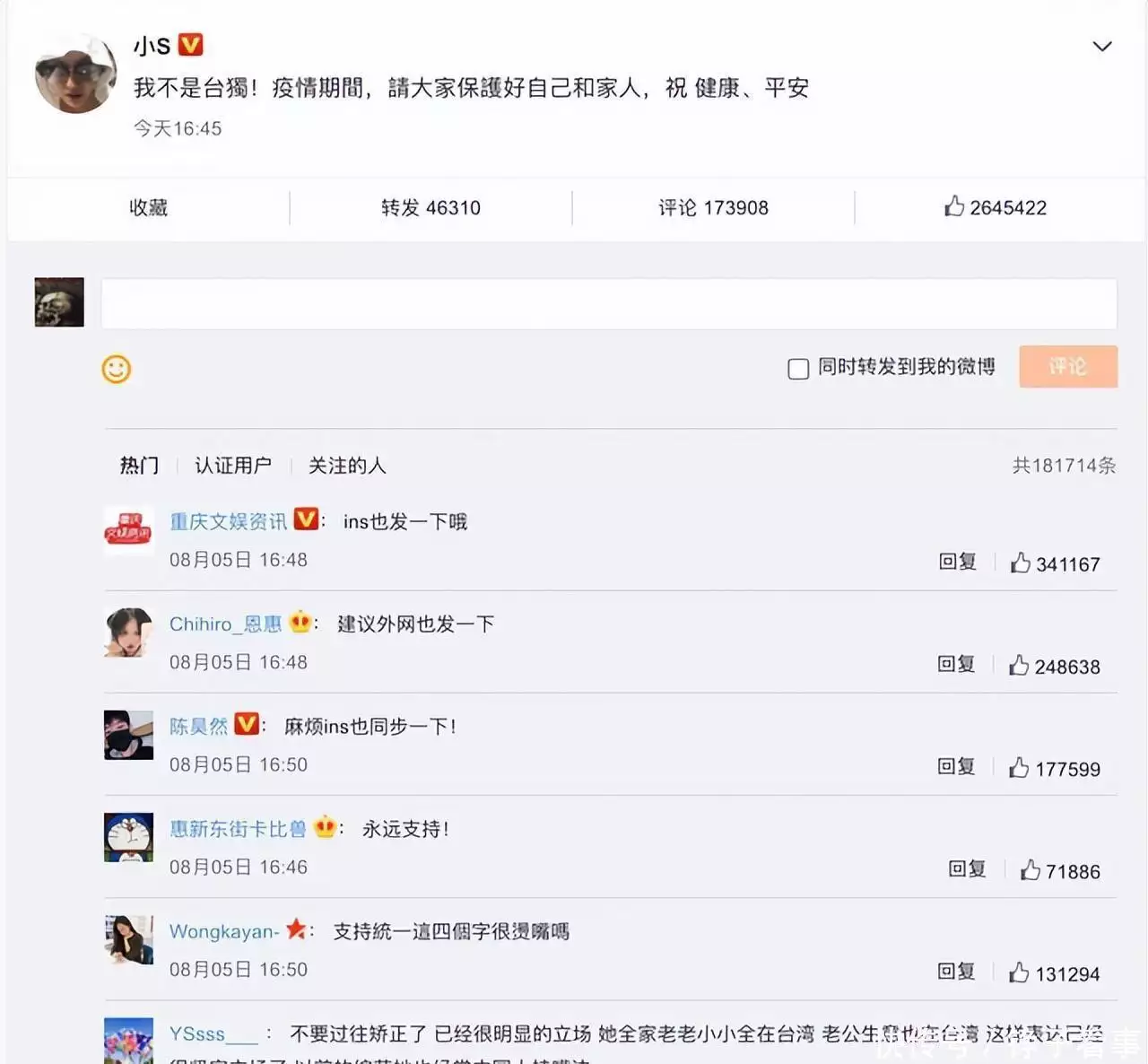Open 重庆文娱资讯 profile link
The image size is (1148, 1064).
[229, 521]
